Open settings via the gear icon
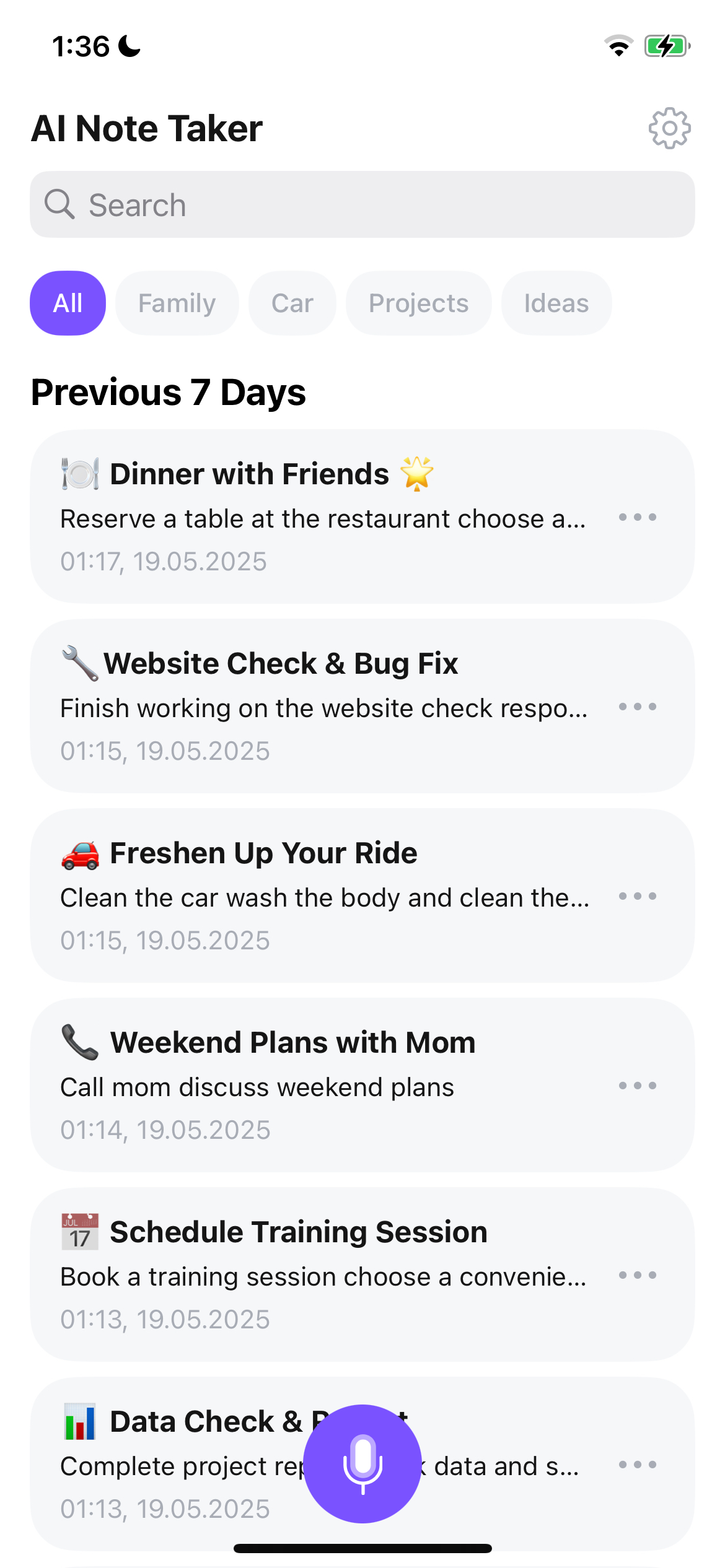 click(669, 128)
